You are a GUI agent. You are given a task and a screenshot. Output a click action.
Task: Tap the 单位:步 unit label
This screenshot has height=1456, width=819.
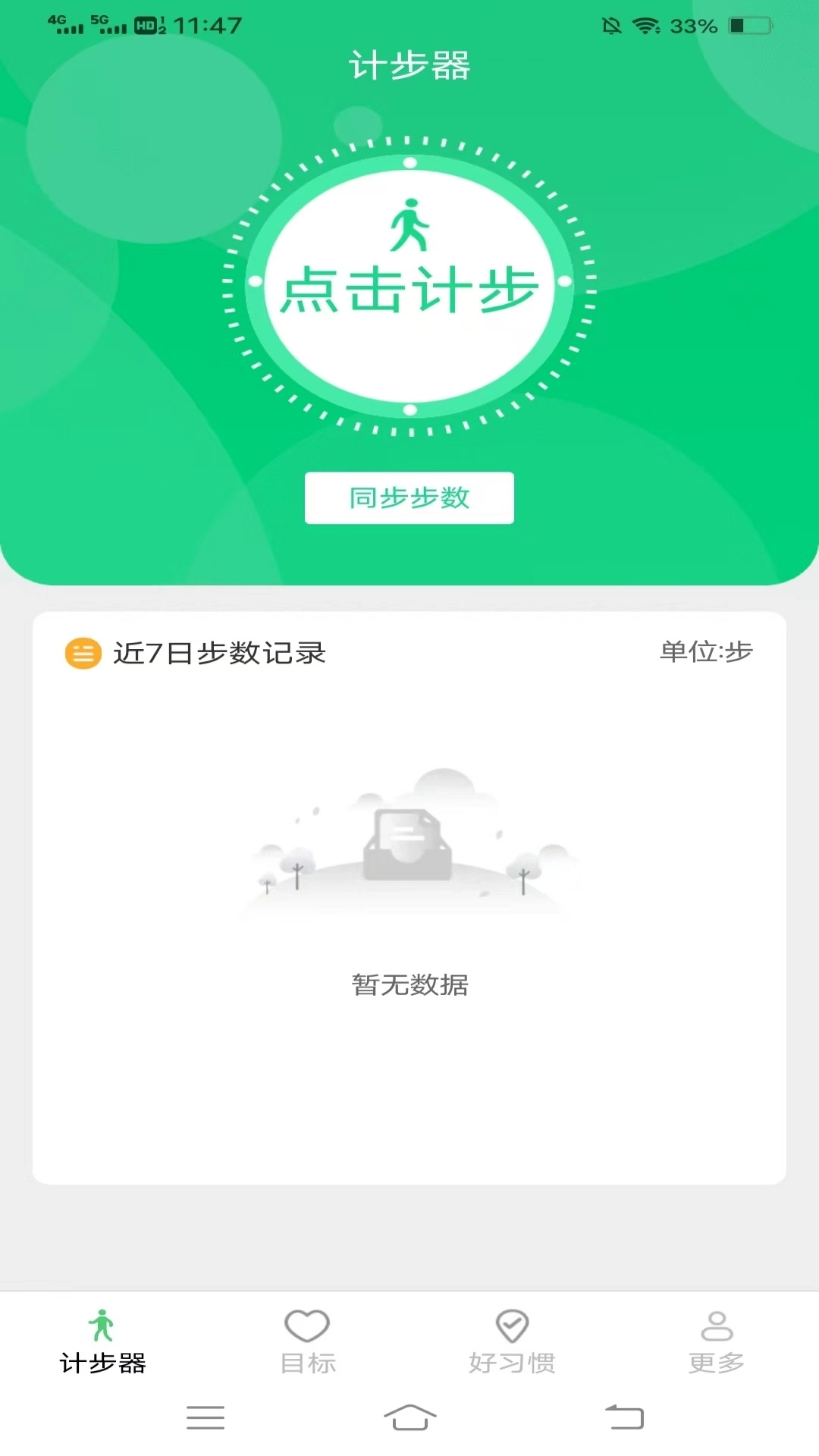tap(705, 652)
